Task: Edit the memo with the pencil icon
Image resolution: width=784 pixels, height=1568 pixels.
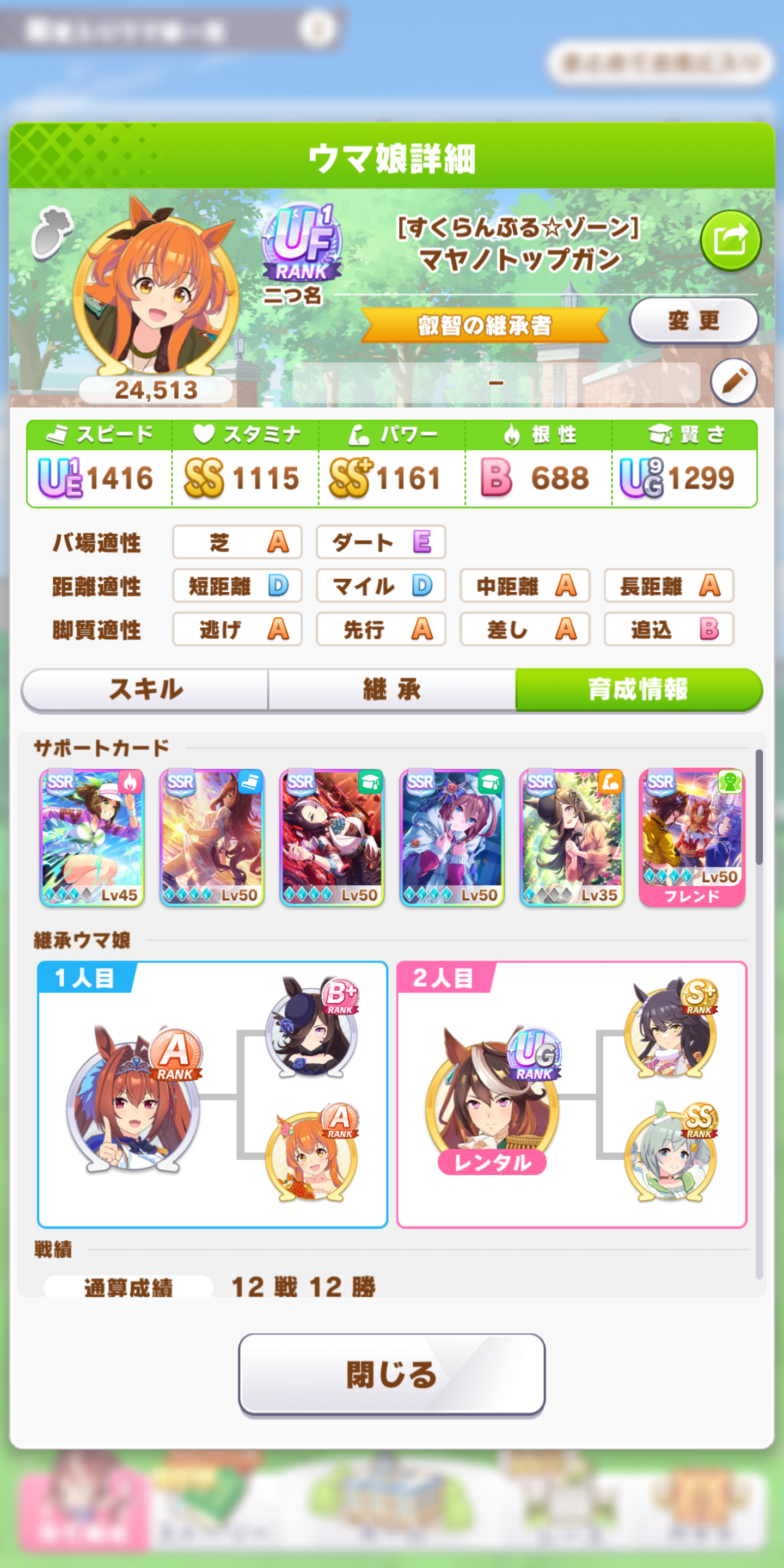Action: pos(733,382)
